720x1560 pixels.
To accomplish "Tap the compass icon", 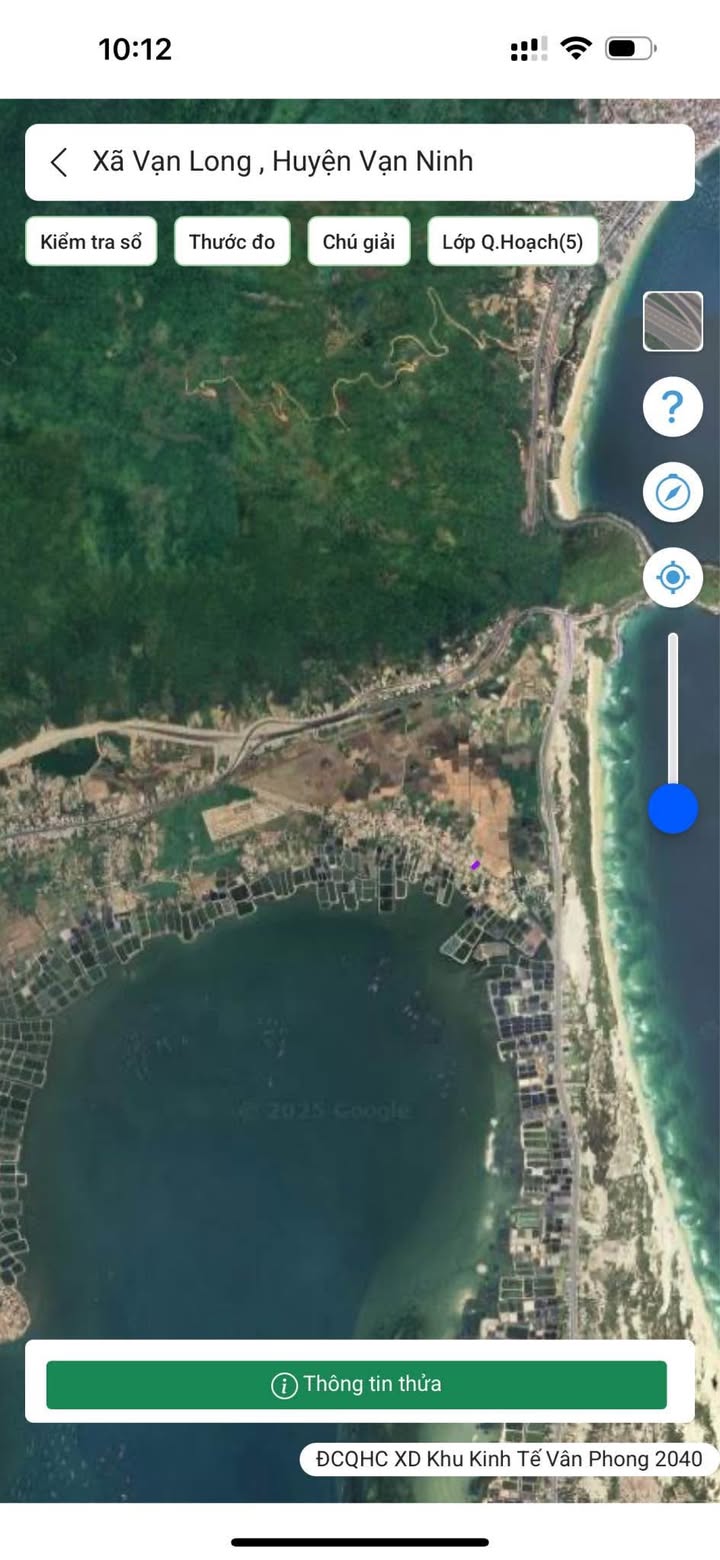I will pyautogui.click(x=673, y=492).
